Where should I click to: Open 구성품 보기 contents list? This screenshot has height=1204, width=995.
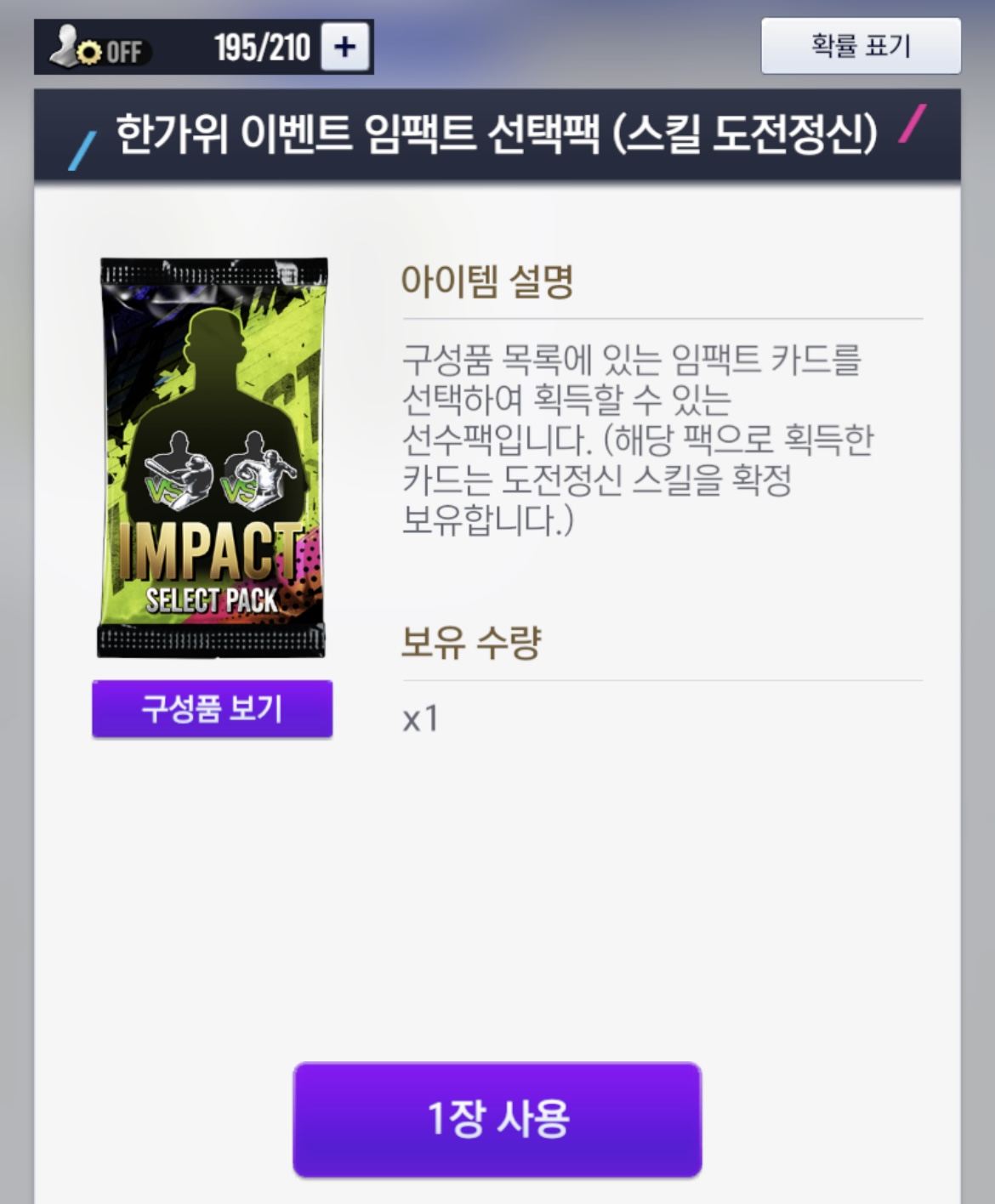point(212,708)
